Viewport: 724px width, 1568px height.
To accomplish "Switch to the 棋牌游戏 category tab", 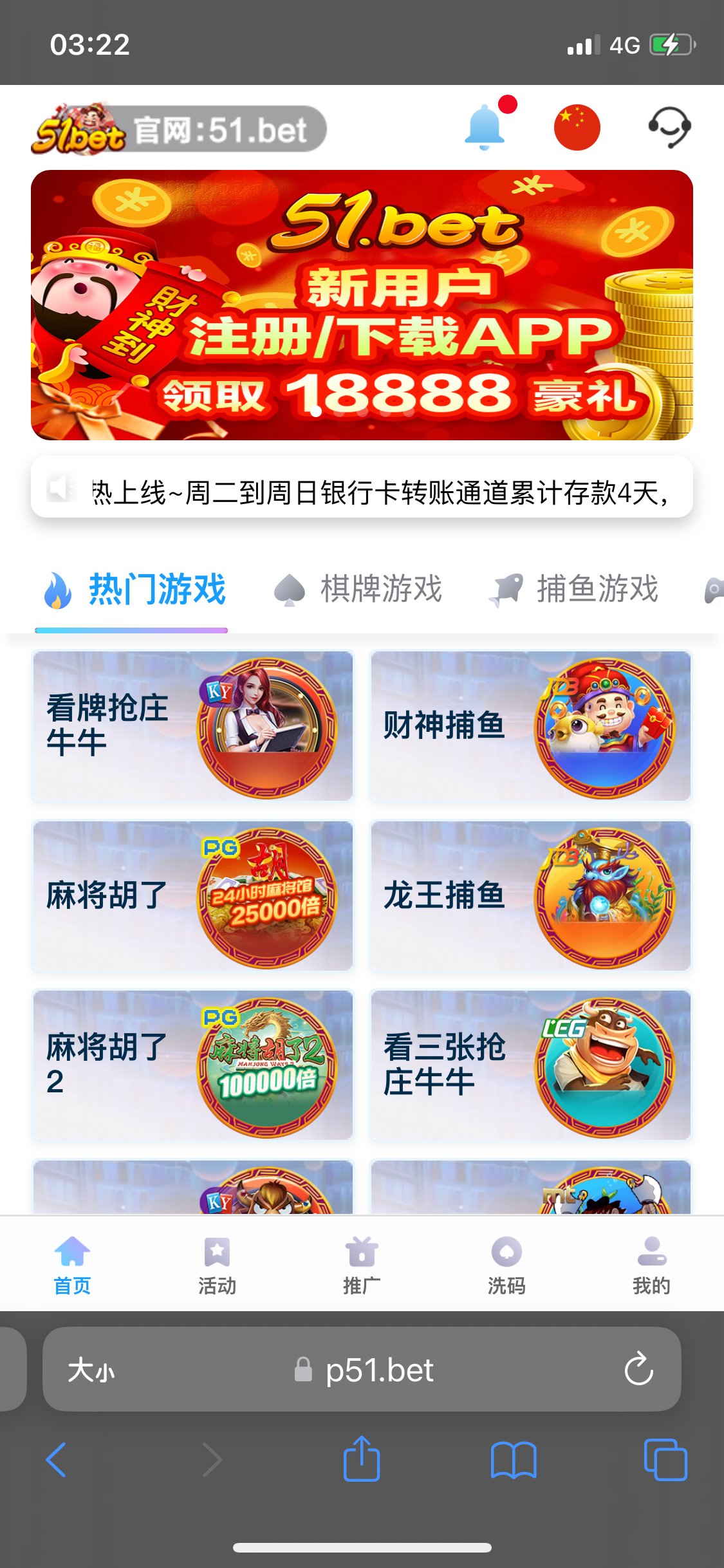I will tap(359, 589).
